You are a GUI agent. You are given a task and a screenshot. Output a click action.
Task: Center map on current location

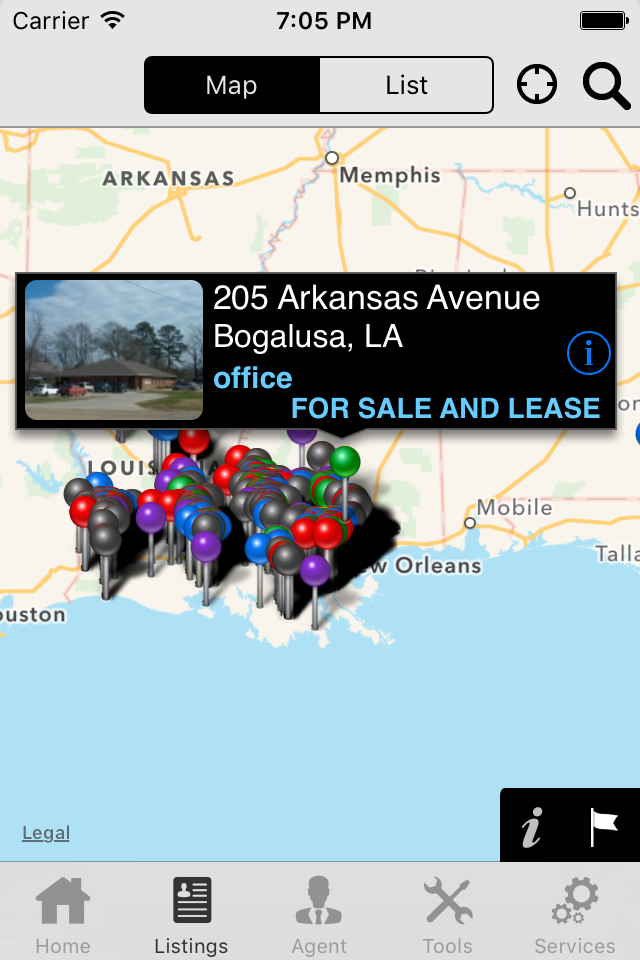pos(537,85)
